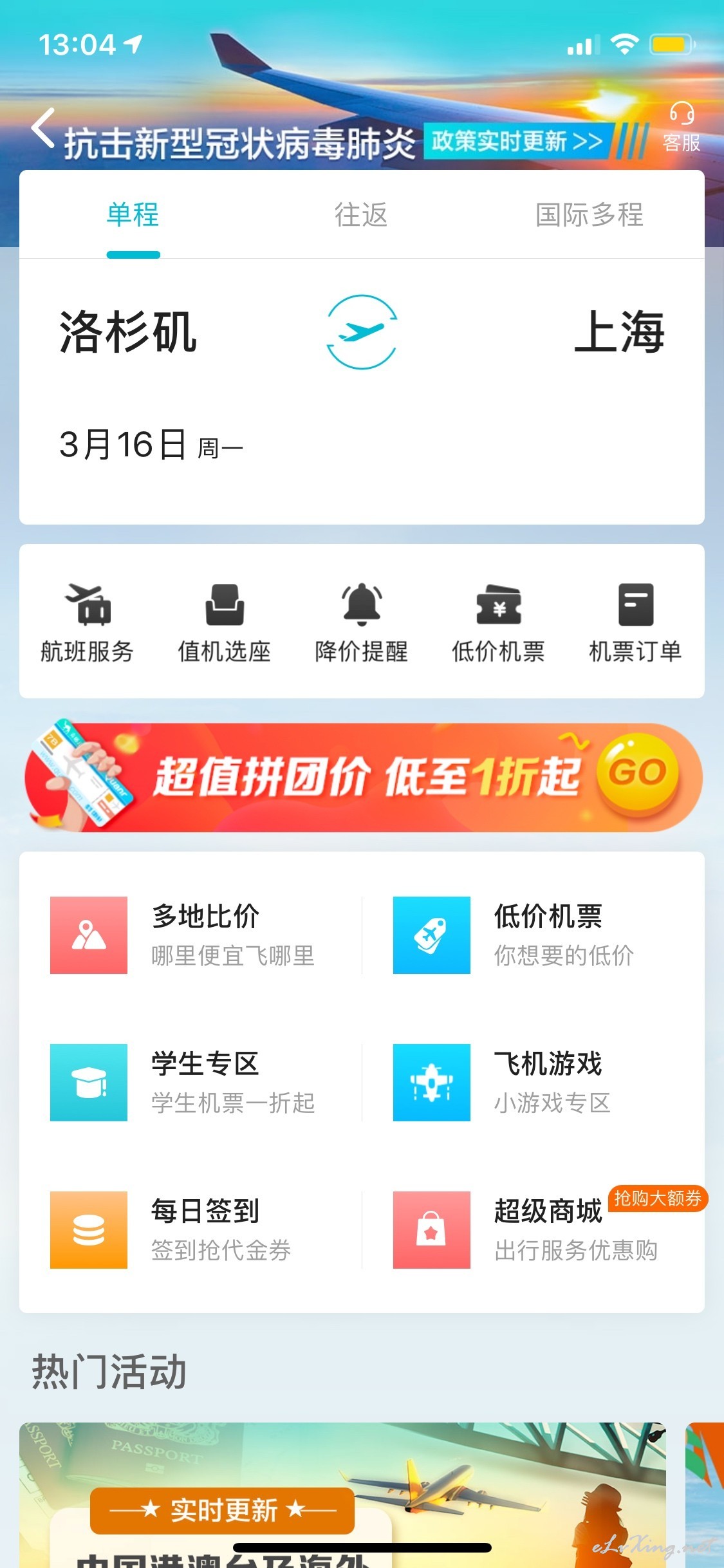Swap departure and destination cities
The height and width of the screenshot is (1568, 724).
click(x=362, y=332)
